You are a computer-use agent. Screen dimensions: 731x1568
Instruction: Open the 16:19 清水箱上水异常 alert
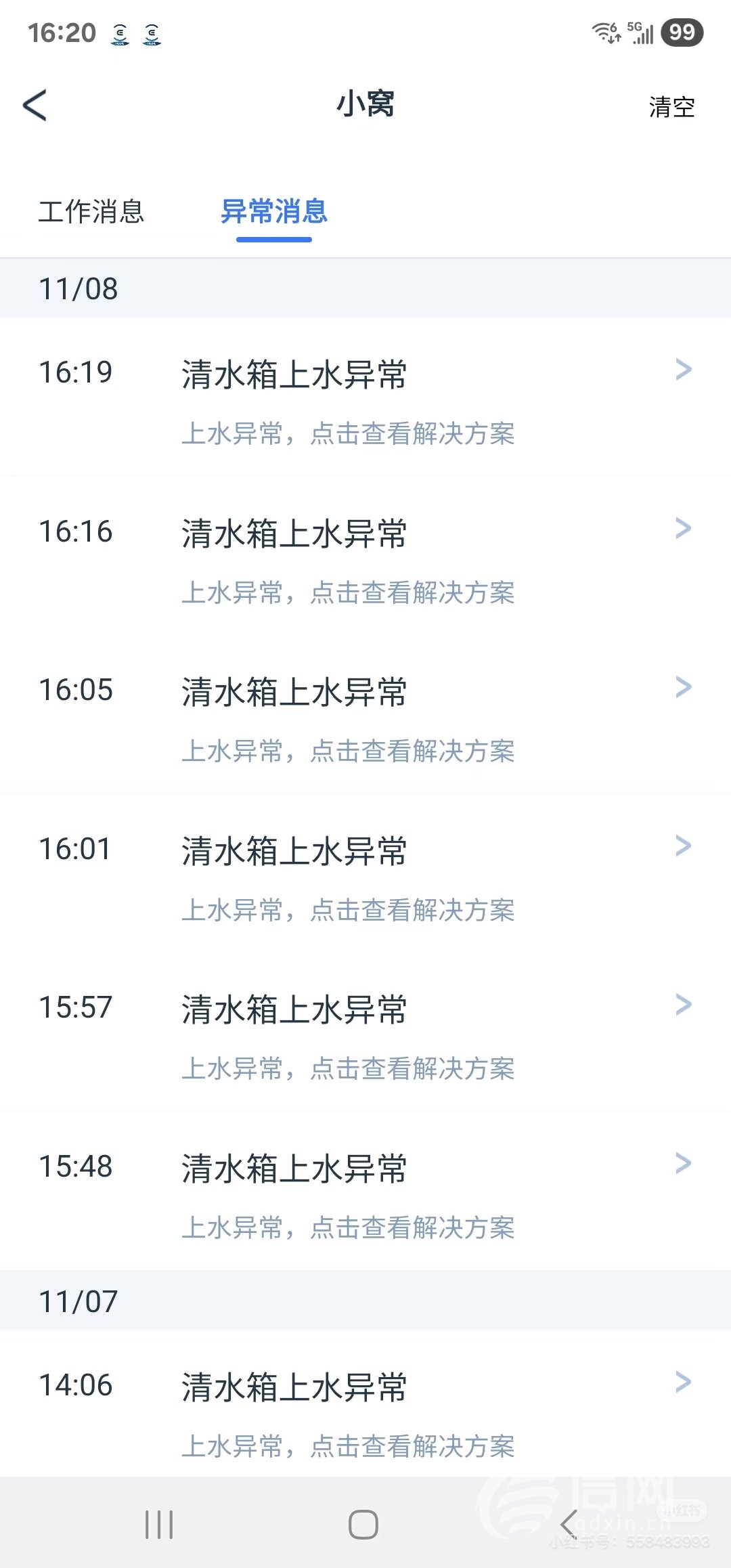coord(365,401)
